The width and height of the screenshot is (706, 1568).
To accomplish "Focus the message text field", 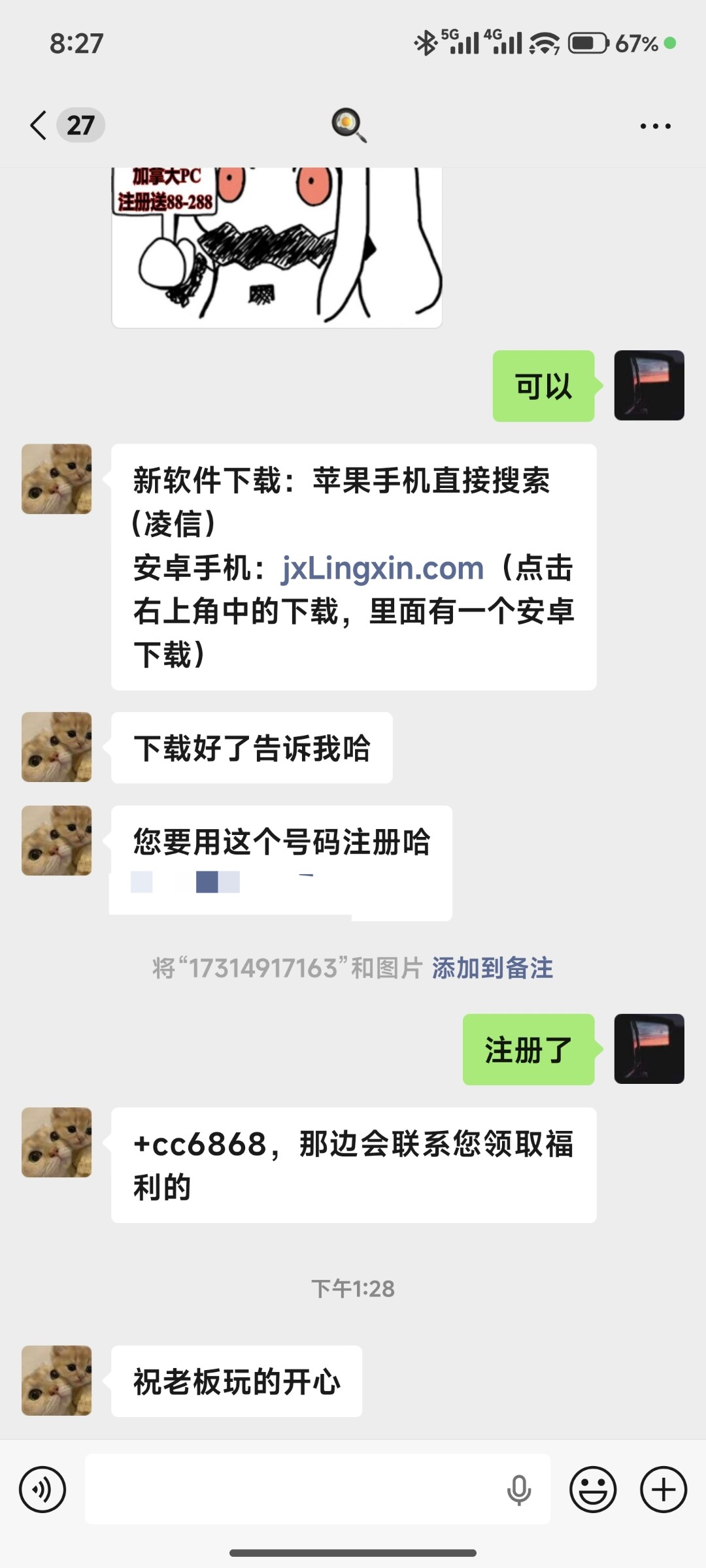I will [x=288, y=1490].
